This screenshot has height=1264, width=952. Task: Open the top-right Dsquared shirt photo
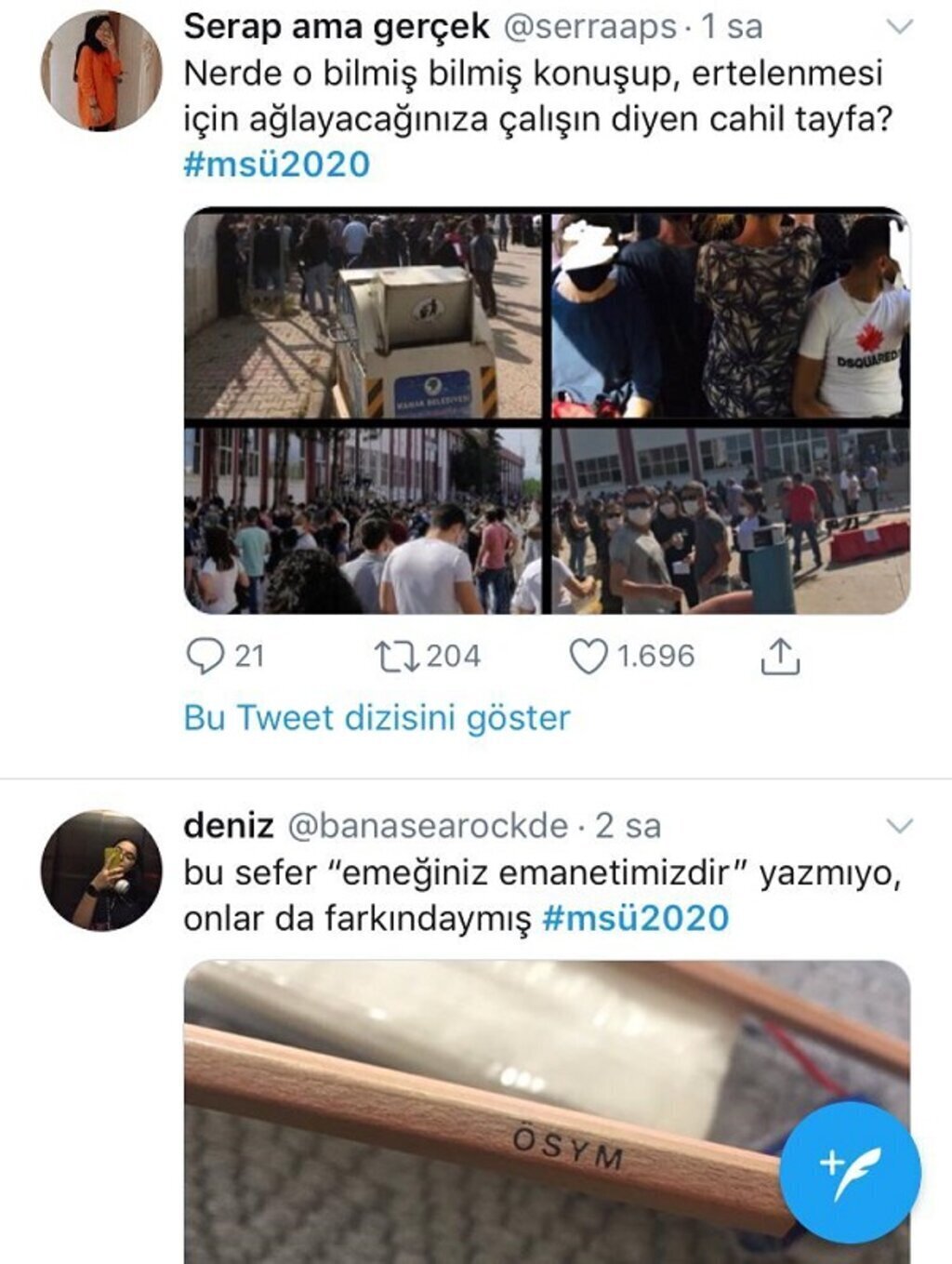(x=730, y=314)
